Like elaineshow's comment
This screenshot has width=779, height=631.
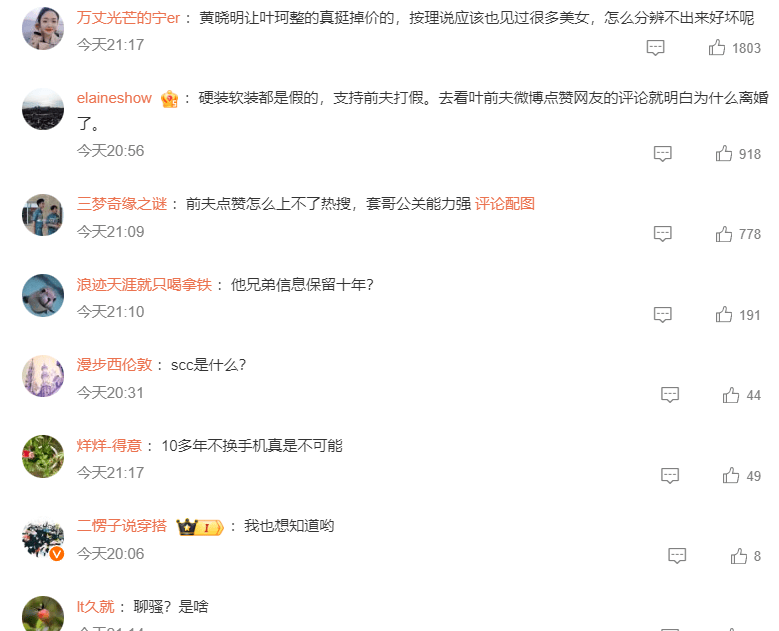tap(724, 154)
